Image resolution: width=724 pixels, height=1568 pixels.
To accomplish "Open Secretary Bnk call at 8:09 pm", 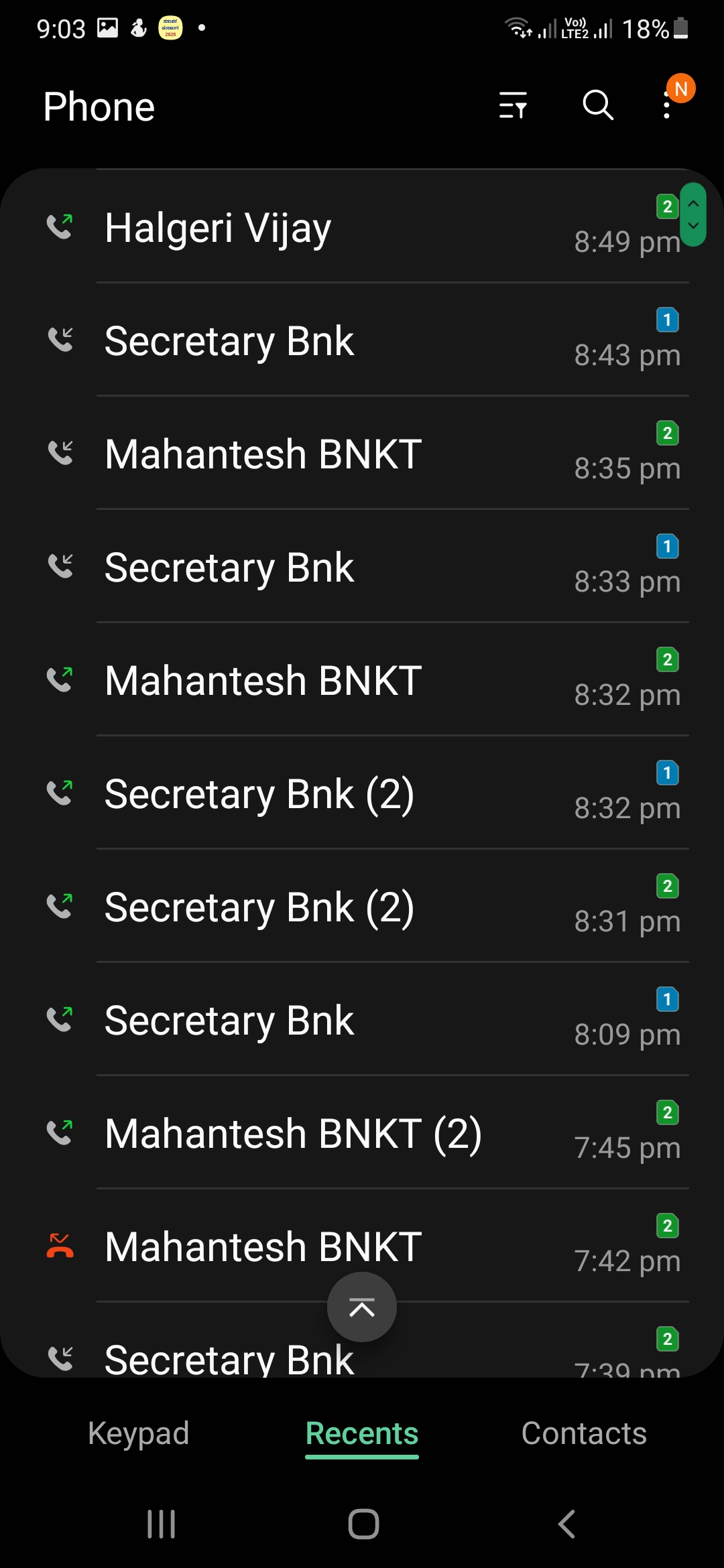I will [x=335, y=1021].
